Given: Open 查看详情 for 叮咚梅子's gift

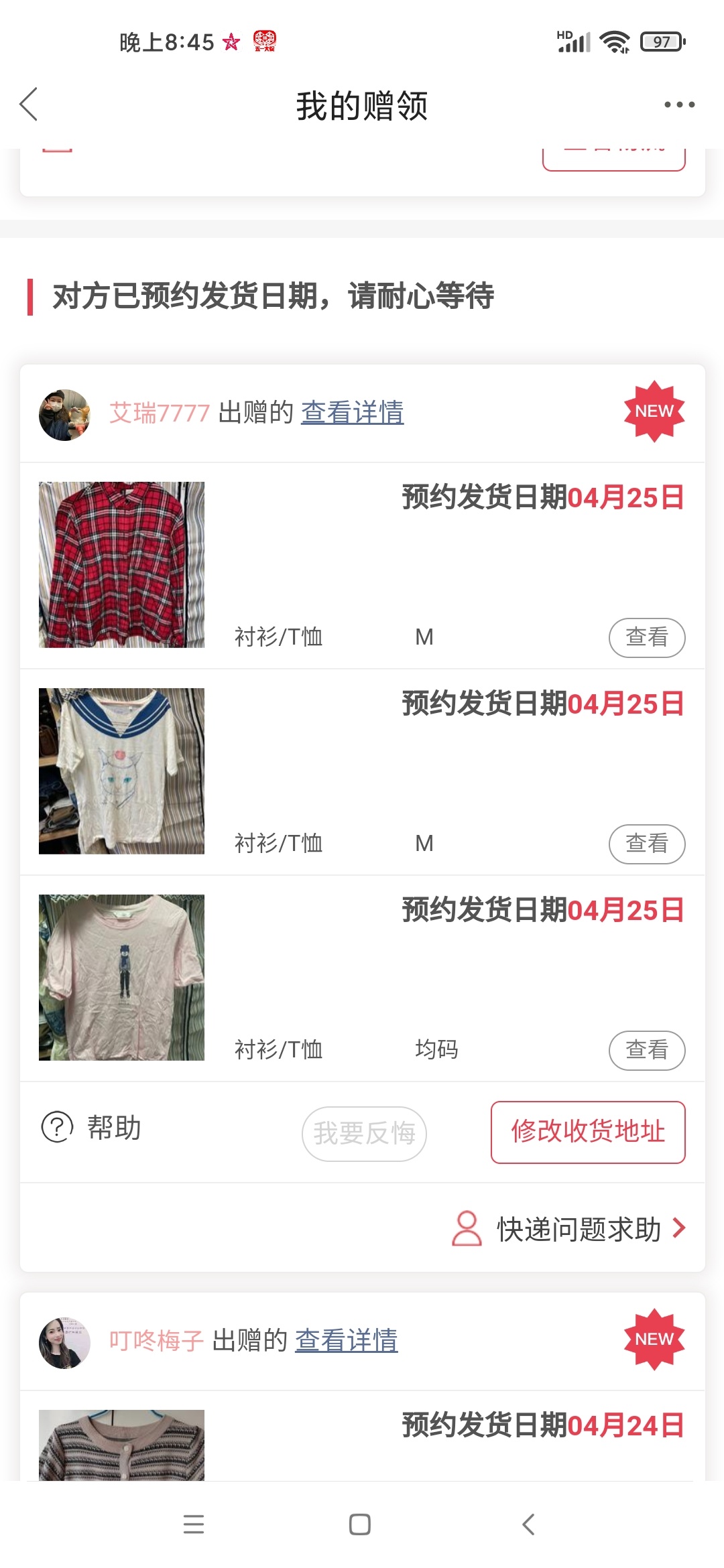Looking at the screenshot, I should click(x=346, y=1341).
